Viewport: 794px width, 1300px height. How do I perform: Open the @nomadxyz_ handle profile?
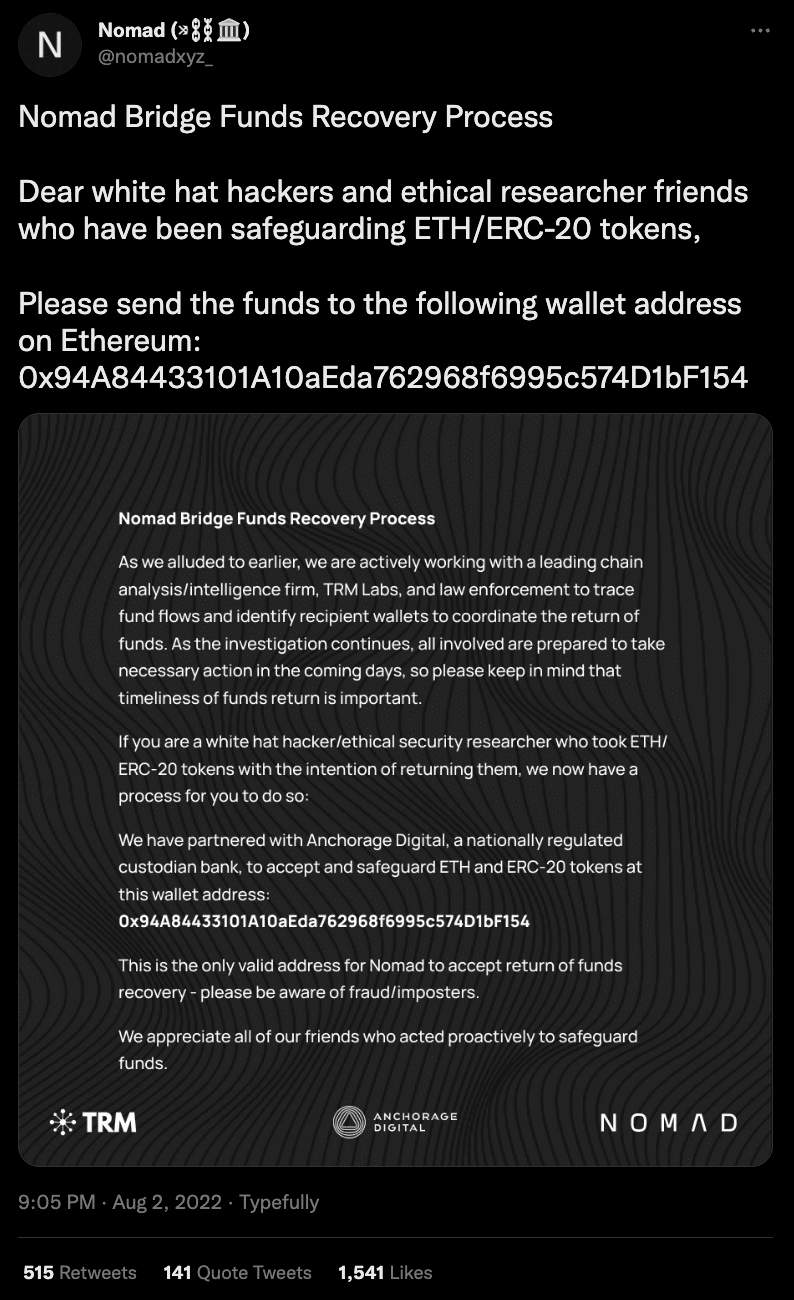[x=155, y=57]
